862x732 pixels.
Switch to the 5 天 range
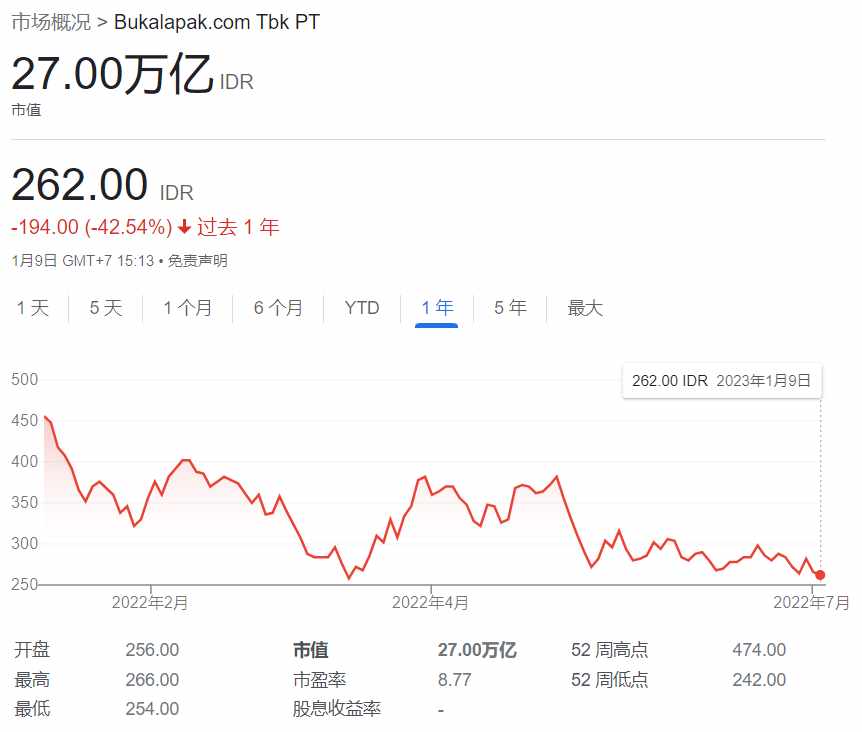click(x=106, y=308)
